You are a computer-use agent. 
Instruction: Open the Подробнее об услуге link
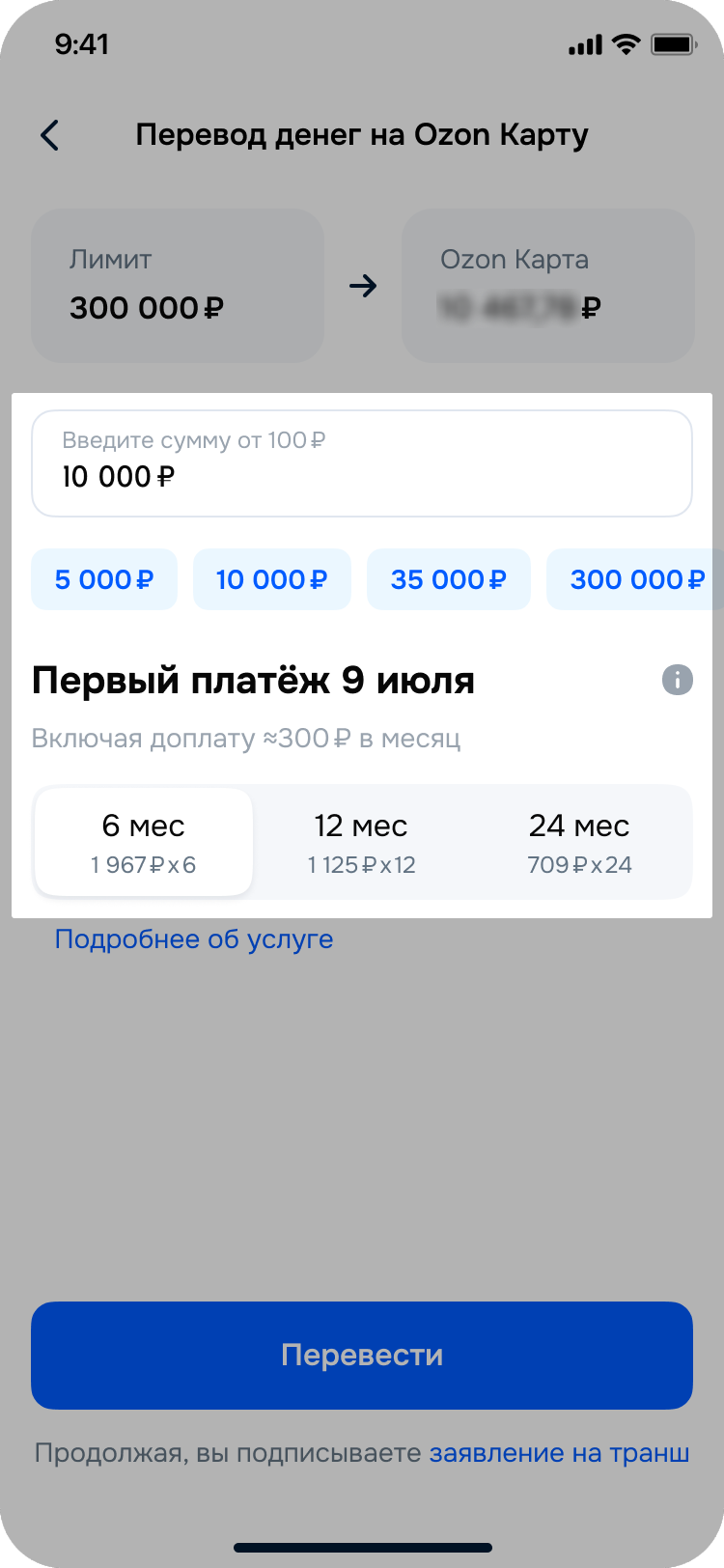(194, 939)
